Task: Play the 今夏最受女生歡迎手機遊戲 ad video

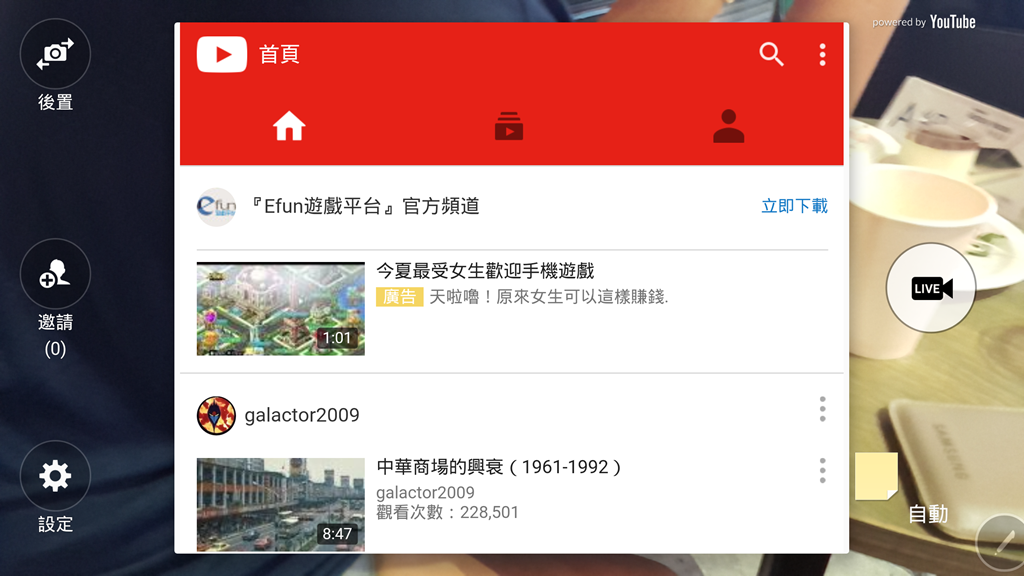Action: coord(281,308)
